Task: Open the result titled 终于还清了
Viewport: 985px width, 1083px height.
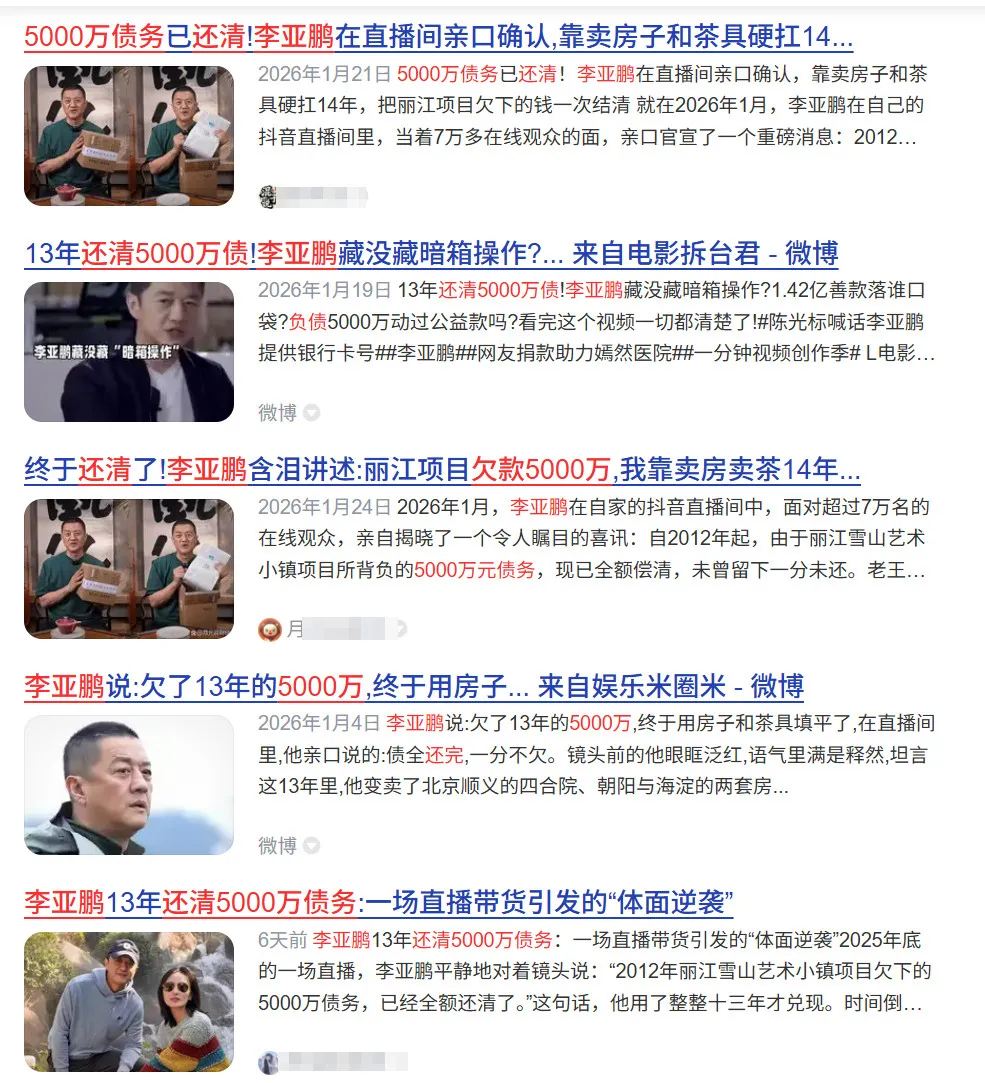Action: [x=442, y=470]
